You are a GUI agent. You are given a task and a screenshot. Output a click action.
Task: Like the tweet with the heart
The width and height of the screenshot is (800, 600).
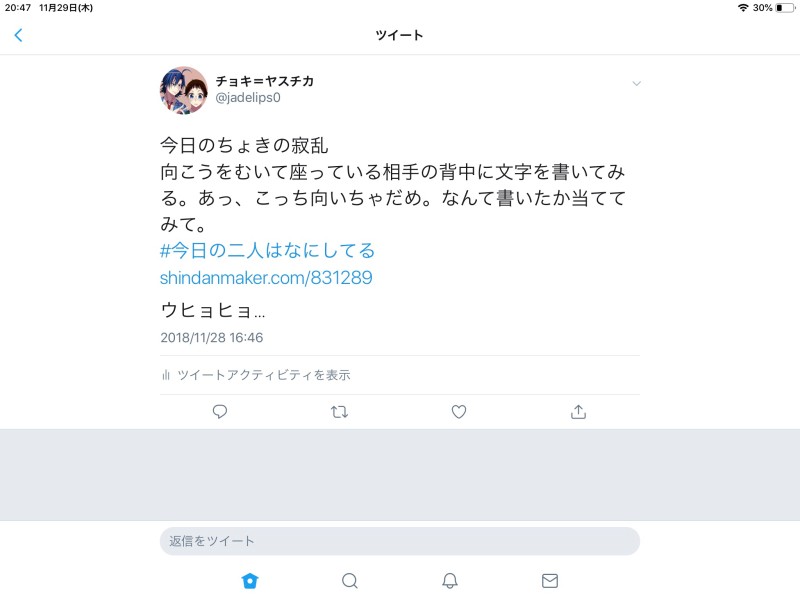[x=459, y=411]
